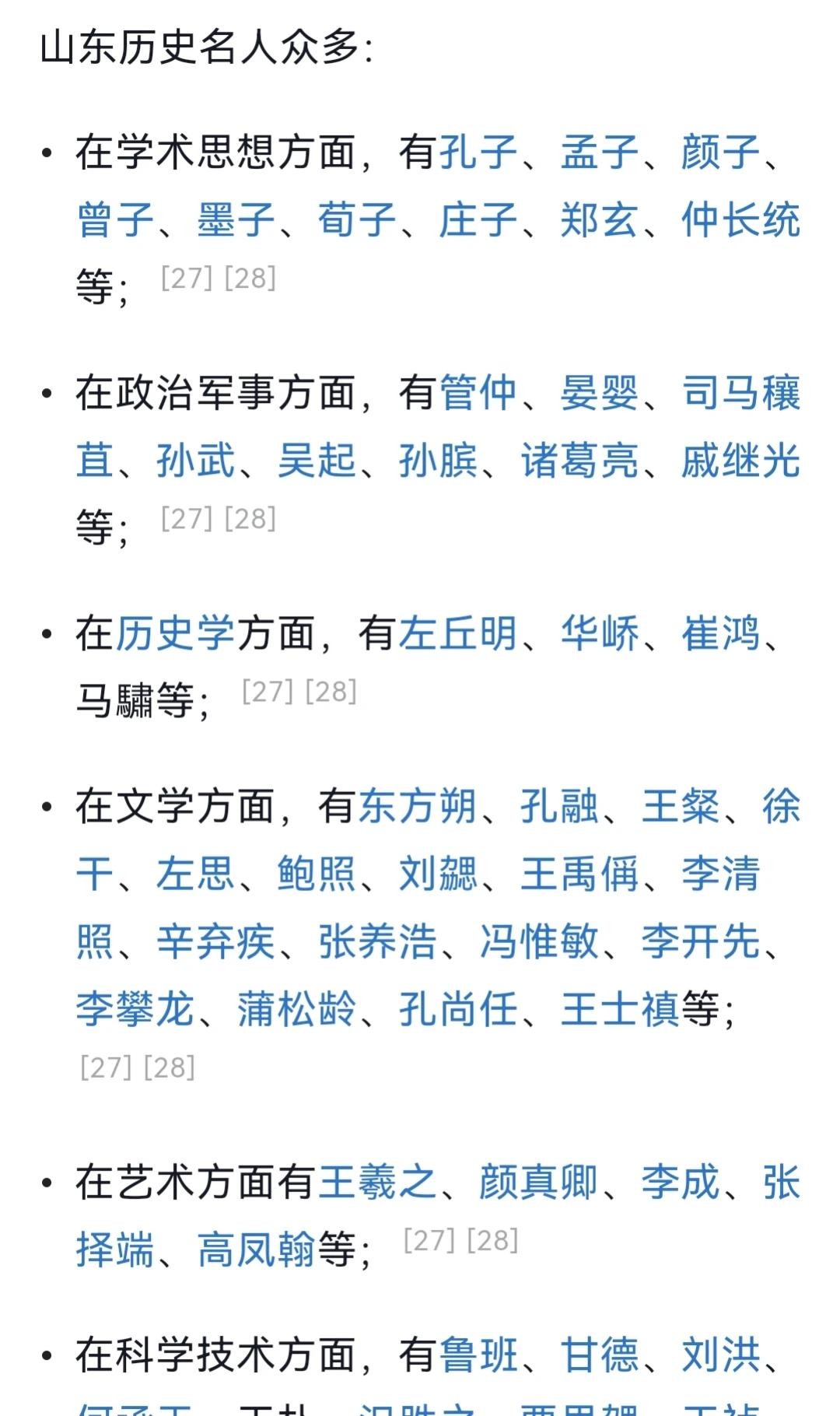Screen dimensions: 840x1416
Task: Tap the 墨子 link
Action: pos(236,219)
